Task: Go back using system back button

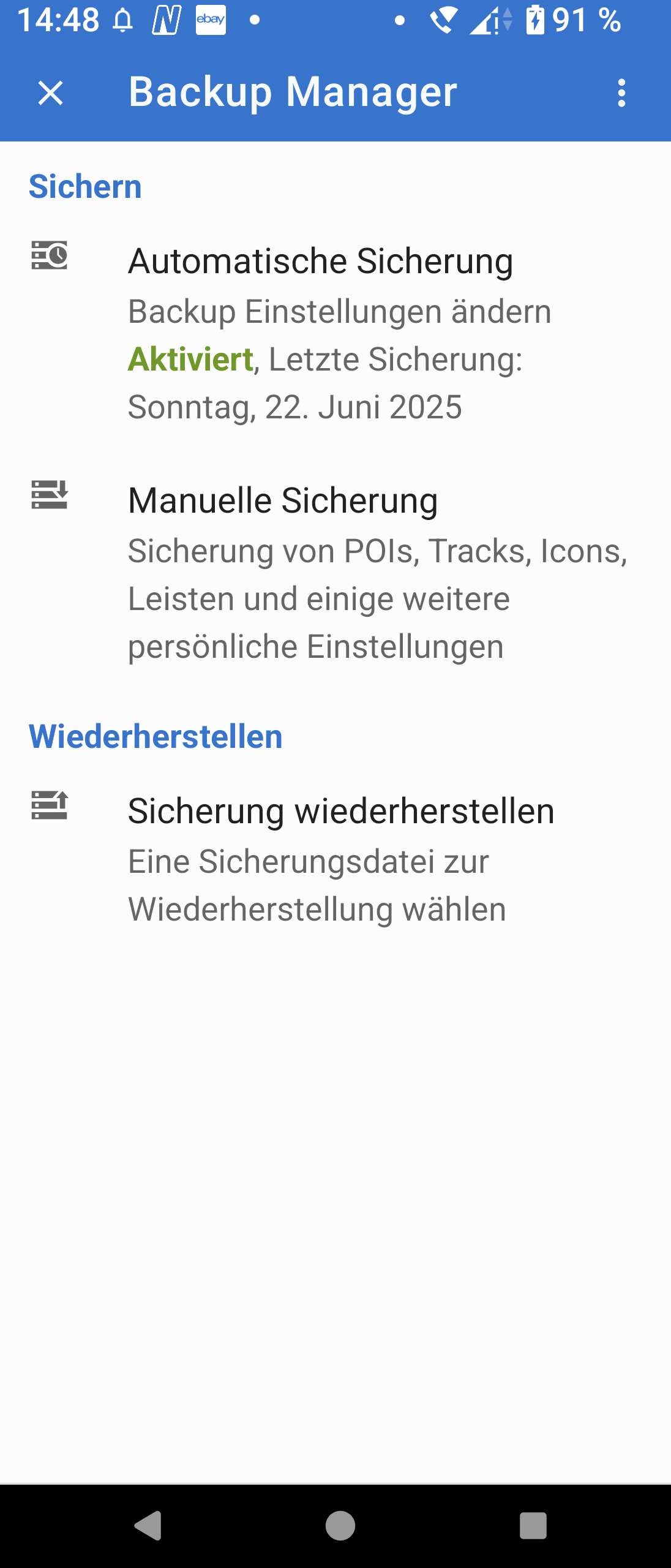Action: tap(148, 1525)
